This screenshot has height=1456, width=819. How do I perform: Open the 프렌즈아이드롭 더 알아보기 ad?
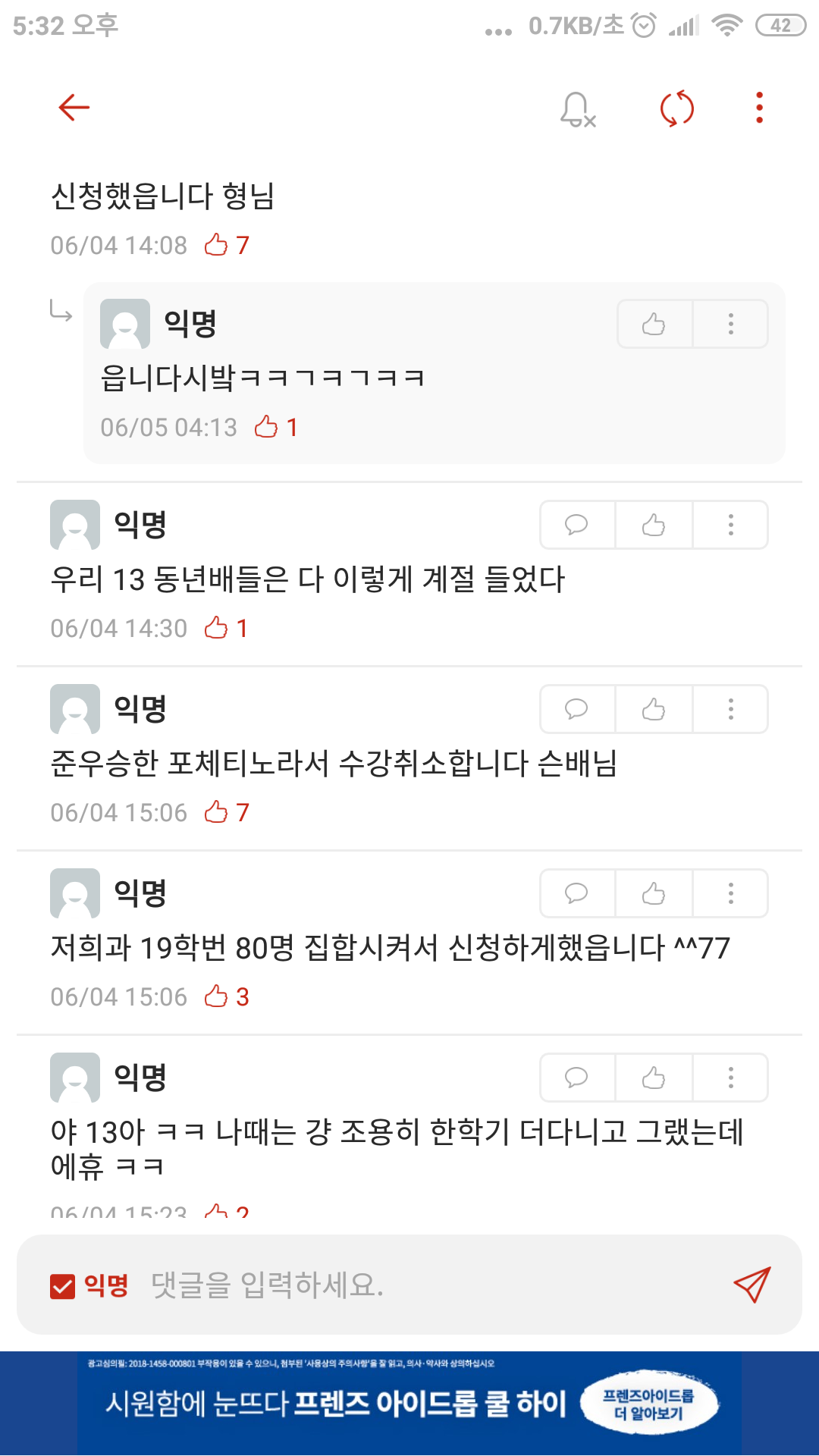point(648,1404)
